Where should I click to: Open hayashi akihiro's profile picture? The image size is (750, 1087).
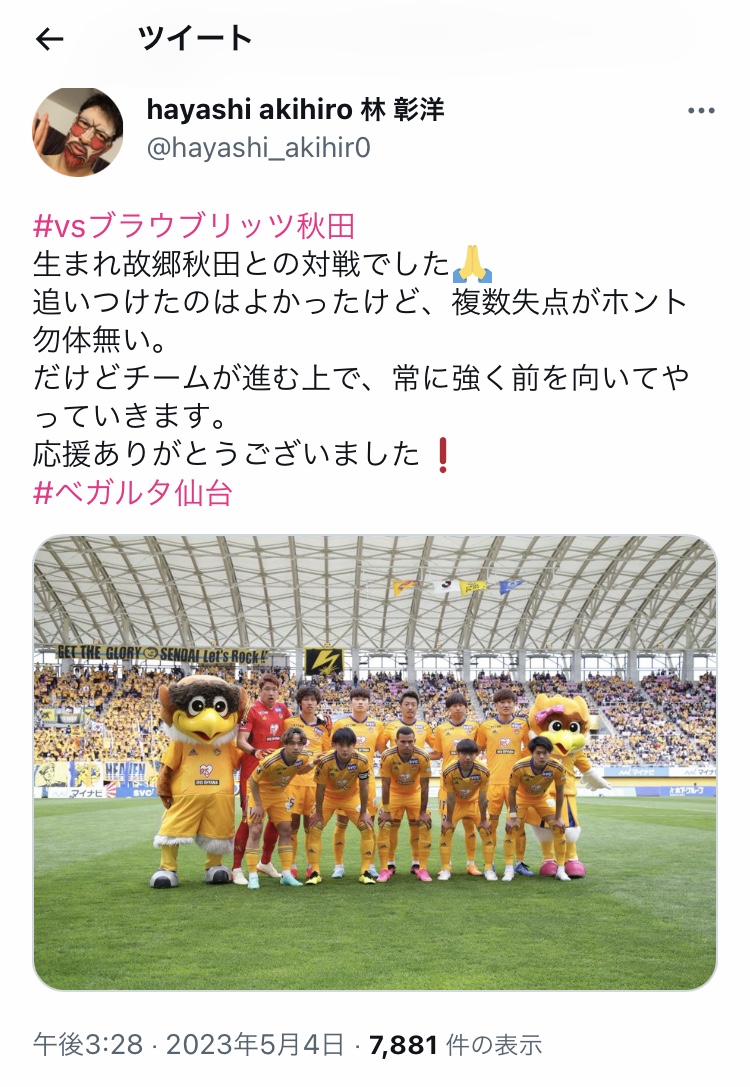[x=79, y=131]
